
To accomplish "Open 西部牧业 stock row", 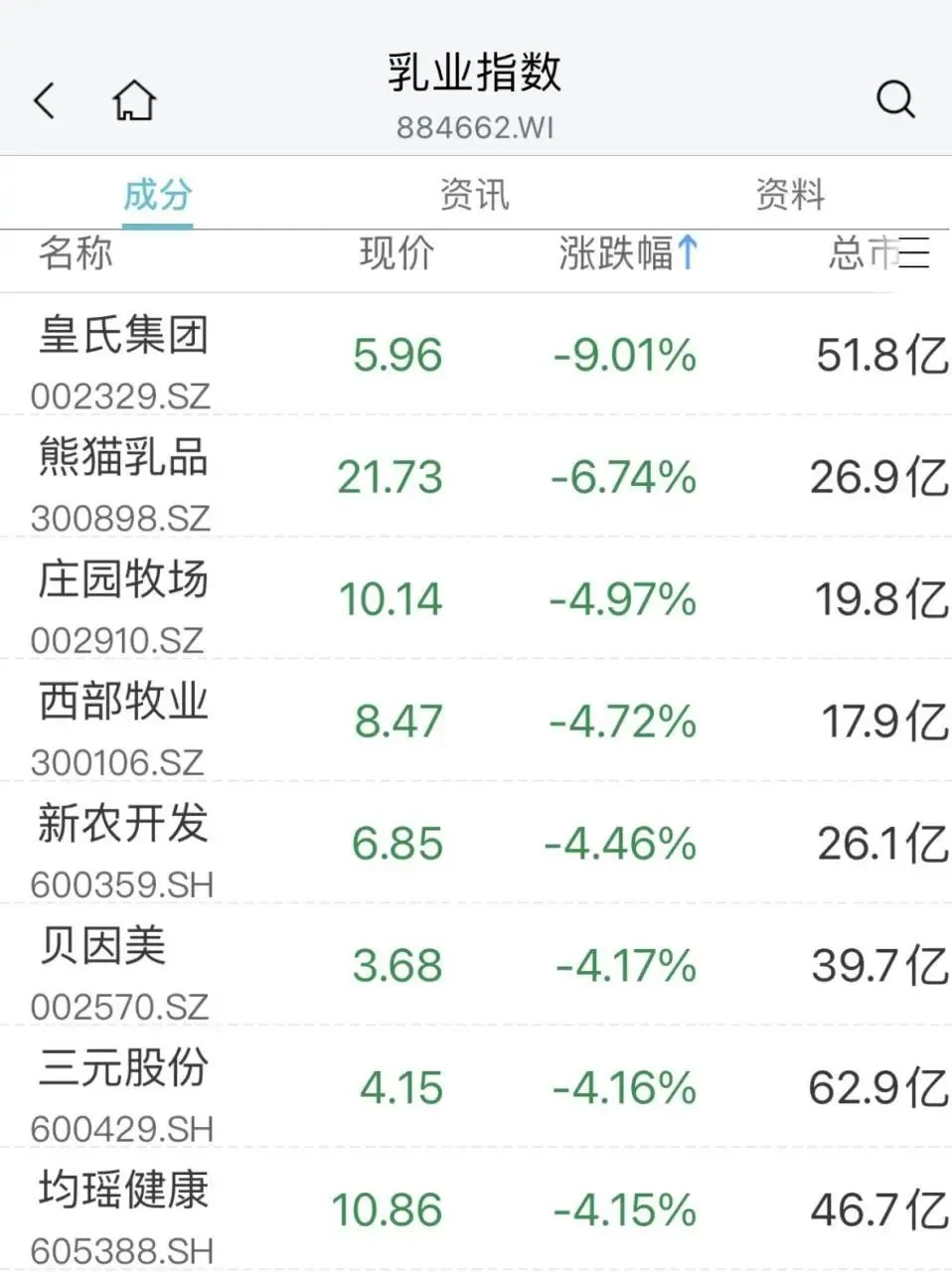I will click(124, 722).
